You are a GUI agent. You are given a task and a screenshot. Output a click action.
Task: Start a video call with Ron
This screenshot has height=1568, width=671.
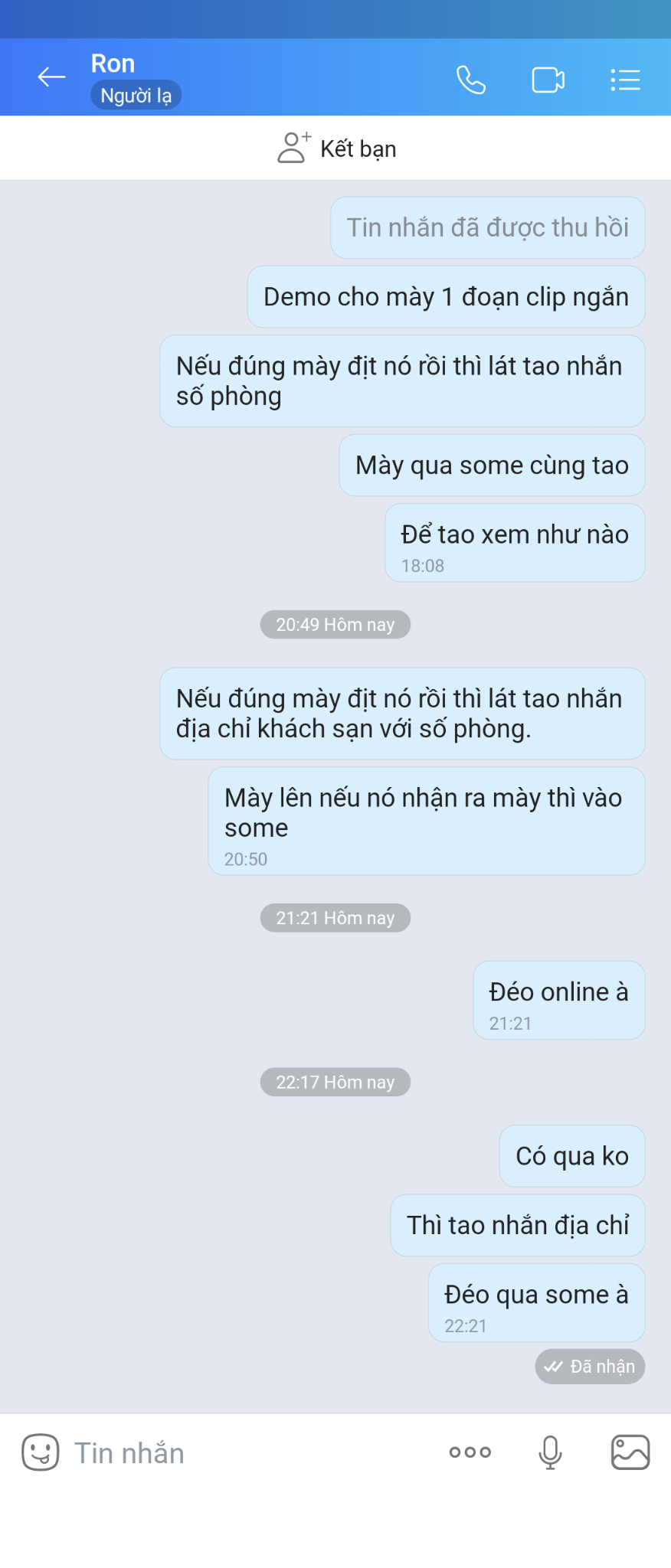click(548, 80)
